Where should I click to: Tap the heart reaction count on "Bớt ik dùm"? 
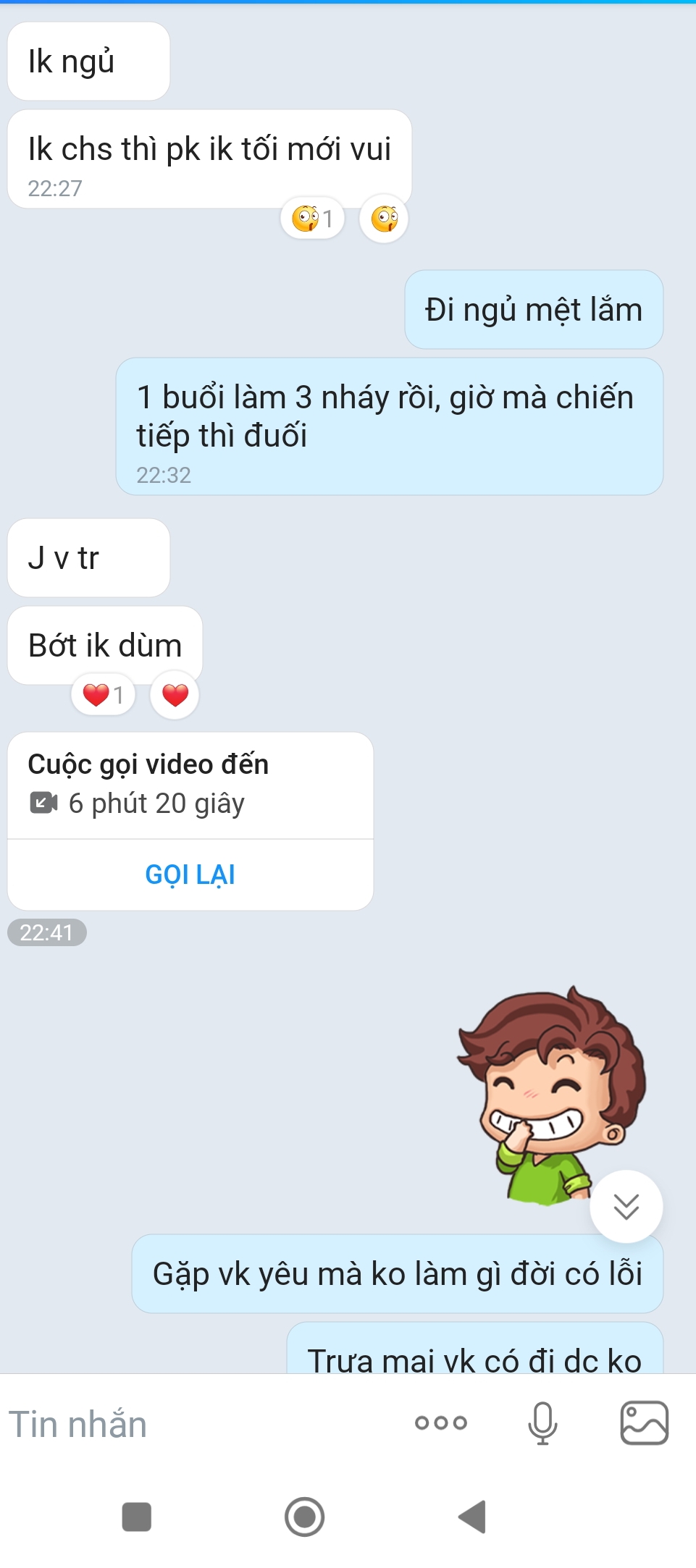tap(103, 695)
